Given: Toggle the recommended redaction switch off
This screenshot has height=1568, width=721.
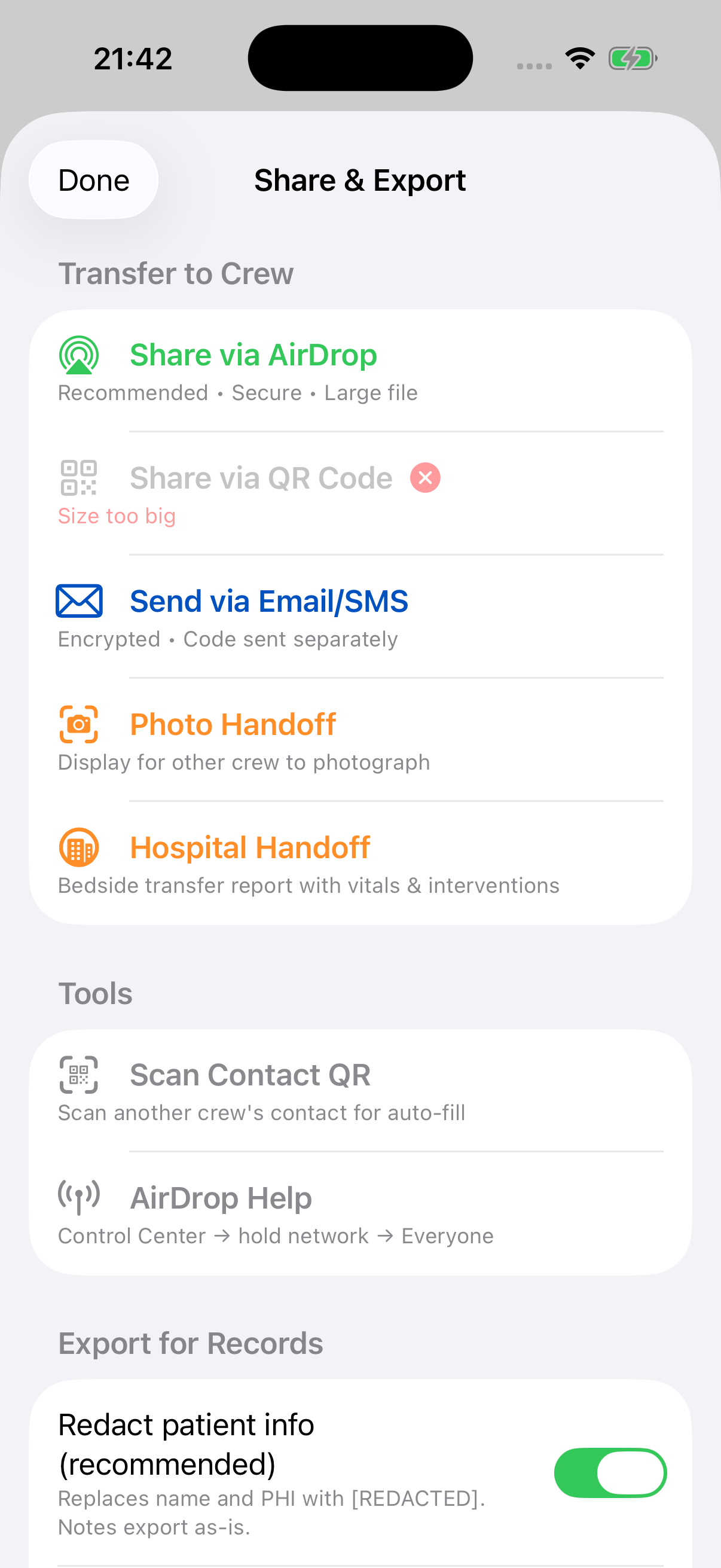Looking at the screenshot, I should (610, 1474).
